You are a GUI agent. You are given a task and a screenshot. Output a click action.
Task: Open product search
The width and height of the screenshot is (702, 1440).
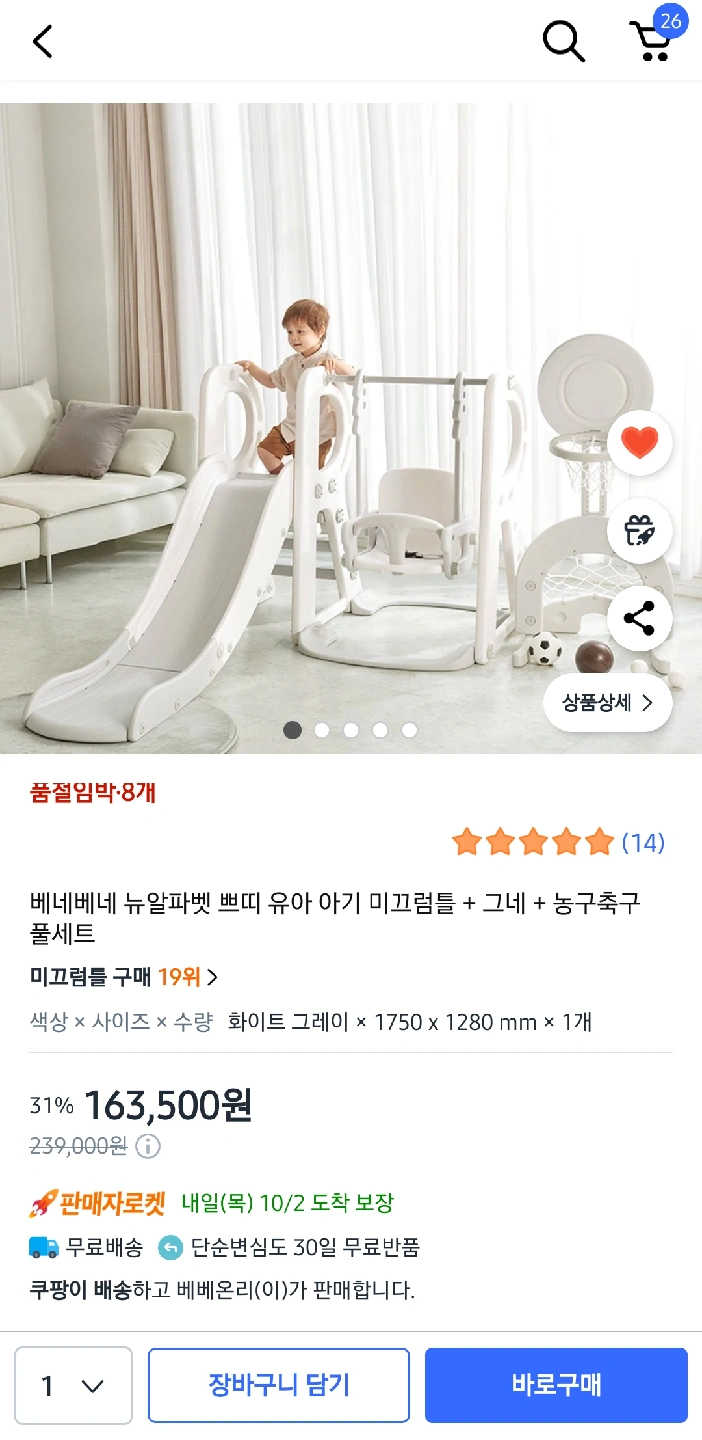click(x=563, y=42)
